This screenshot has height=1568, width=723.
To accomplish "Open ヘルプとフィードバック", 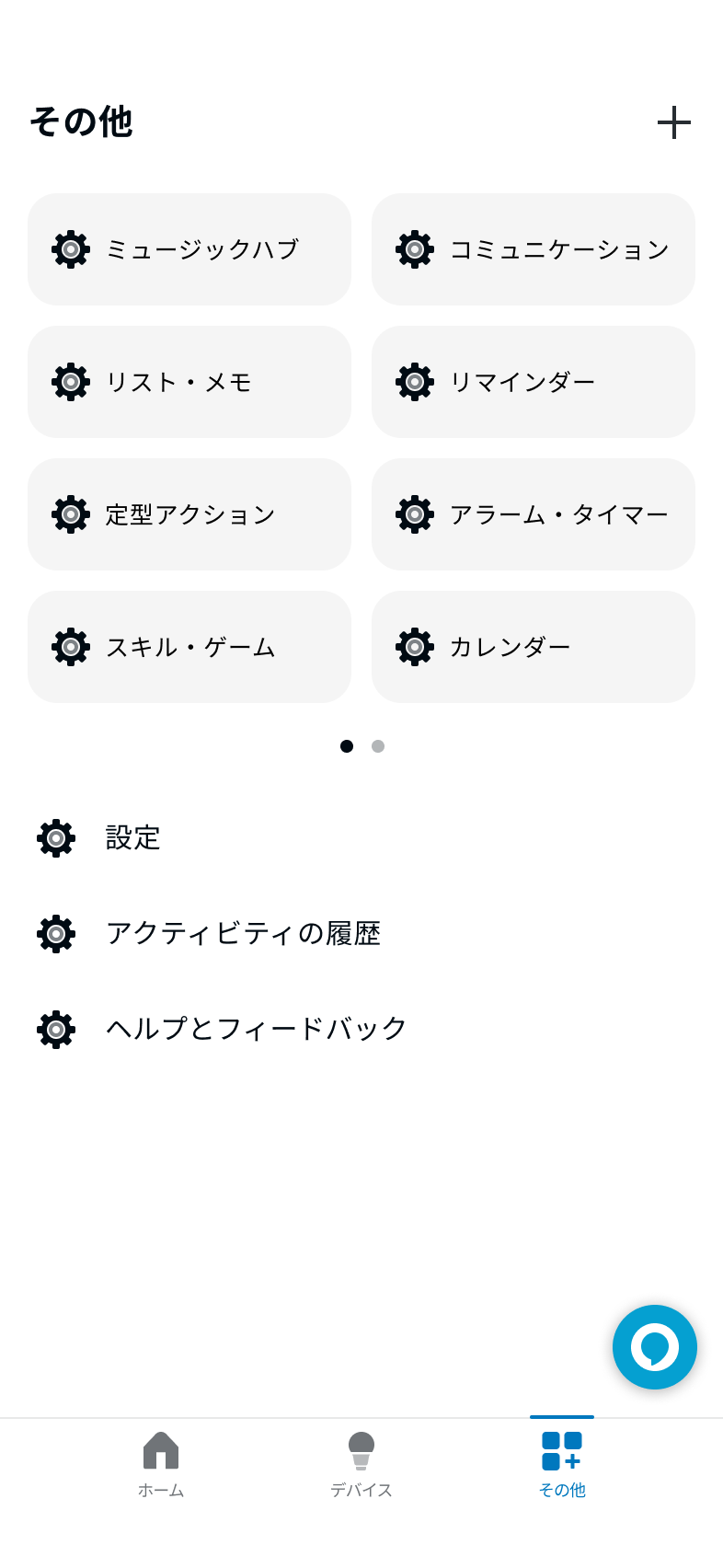I will tap(361, 1030).
